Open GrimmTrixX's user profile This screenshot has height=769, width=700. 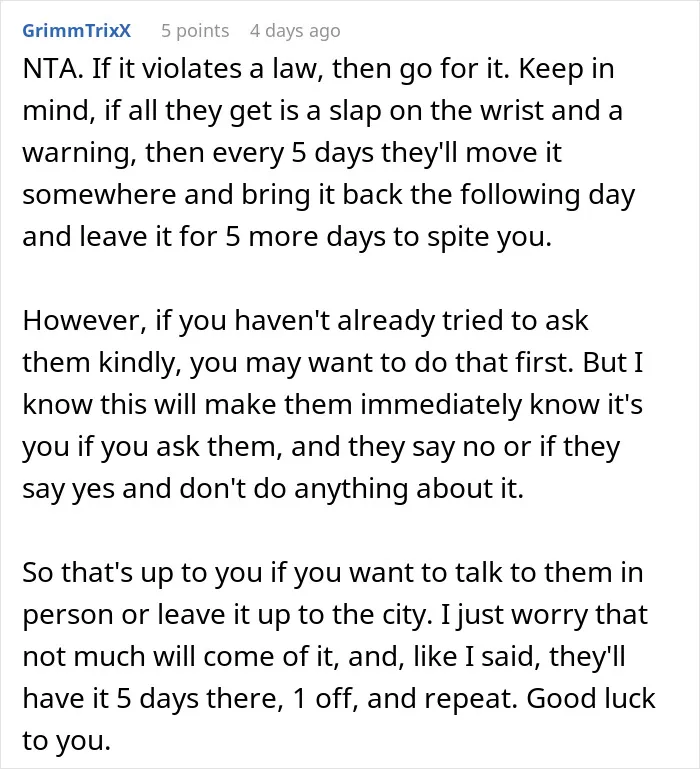pyautogui.click(x=77, y=30)
